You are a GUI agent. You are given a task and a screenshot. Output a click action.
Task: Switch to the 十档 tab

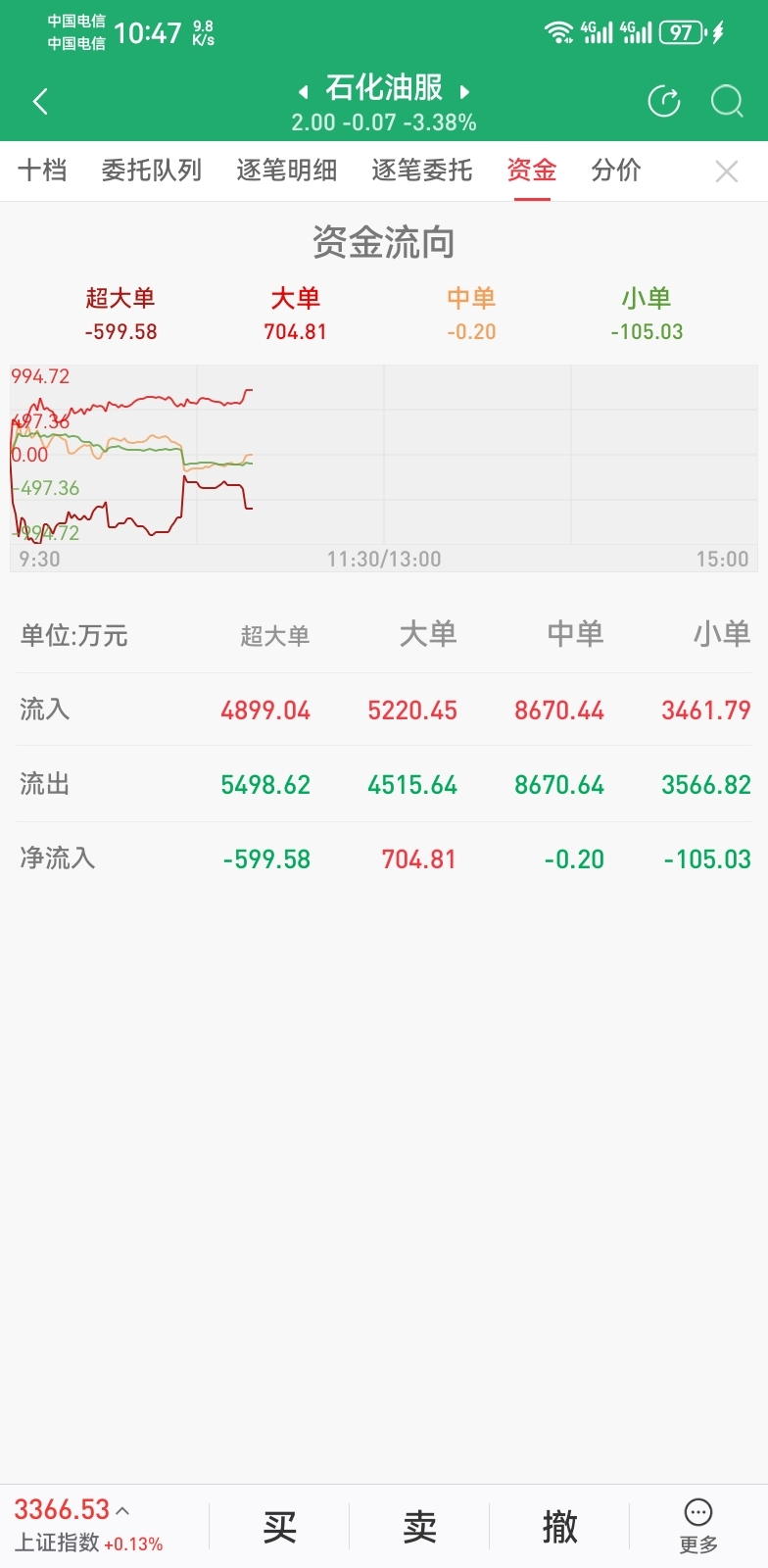point(42,171)
